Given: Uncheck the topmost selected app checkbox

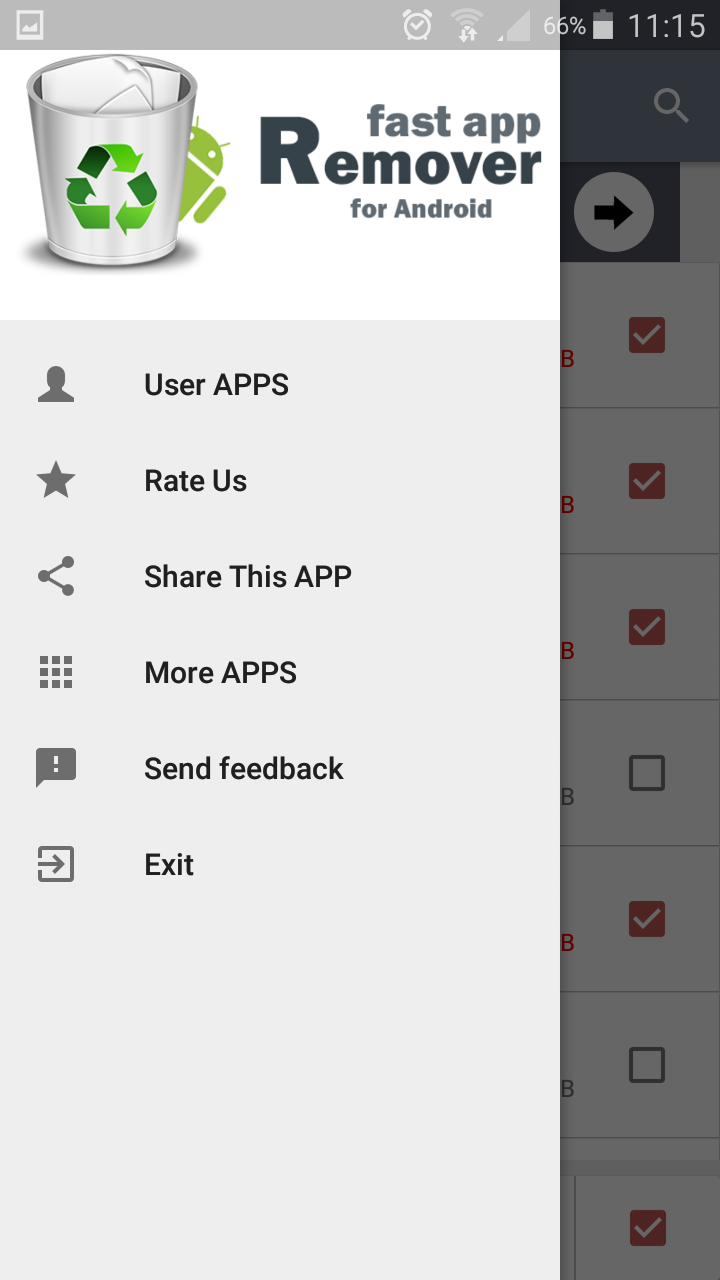Looking at the screenshot, I should coord(646,335).
